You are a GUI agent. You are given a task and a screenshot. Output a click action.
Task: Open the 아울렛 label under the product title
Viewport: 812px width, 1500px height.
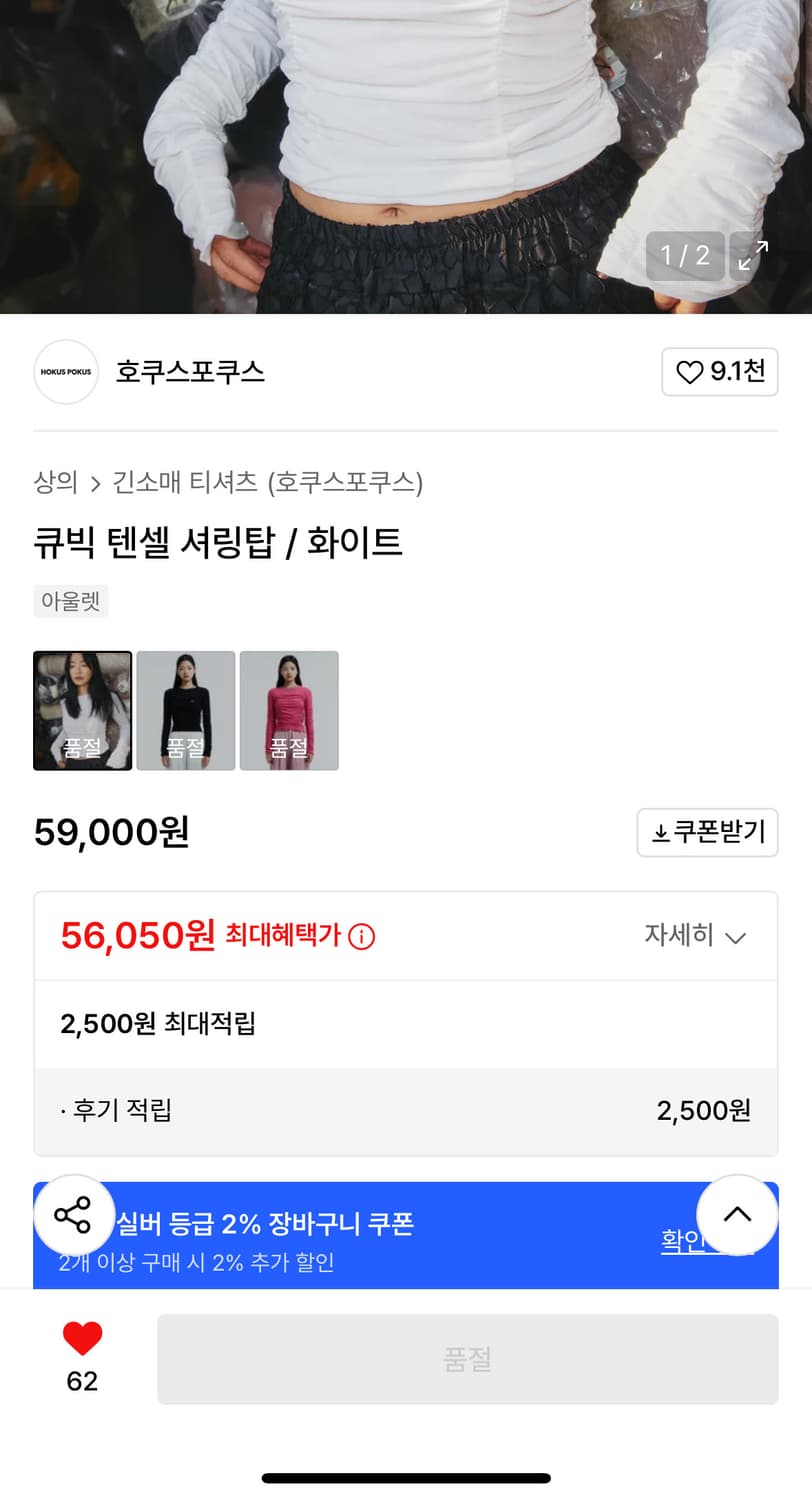point(70,601)
